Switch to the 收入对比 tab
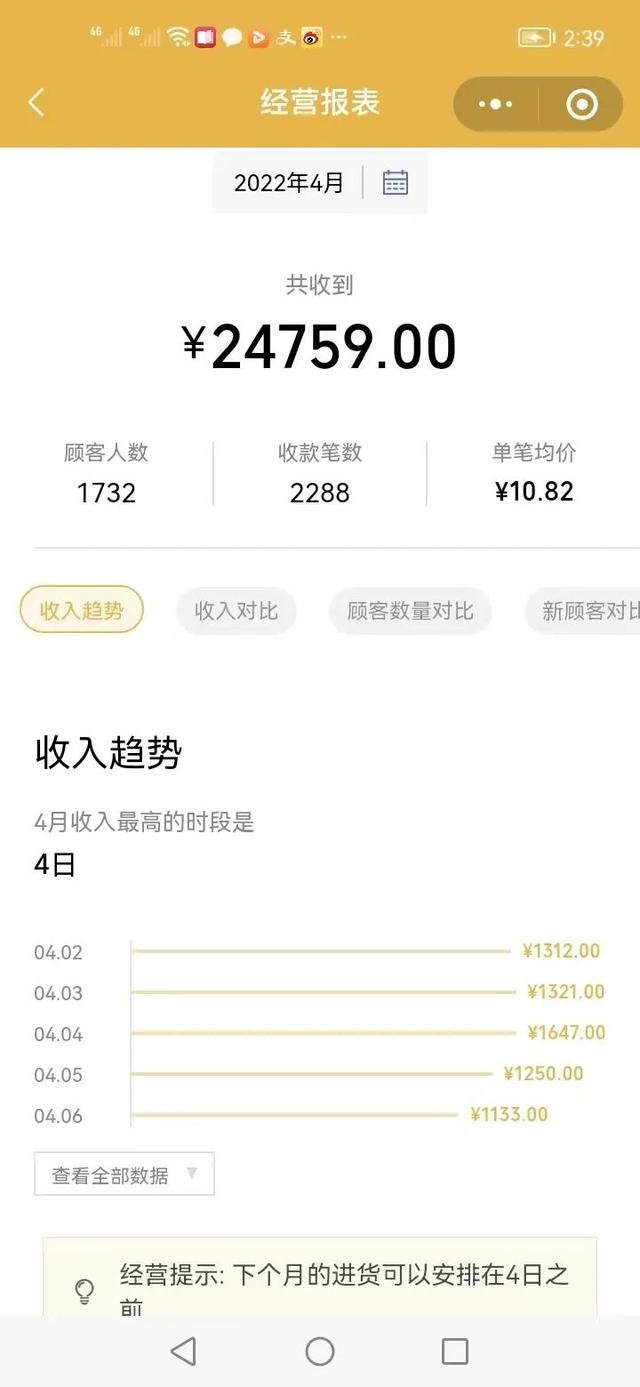The image size is (640, 1387). point(236,611)
